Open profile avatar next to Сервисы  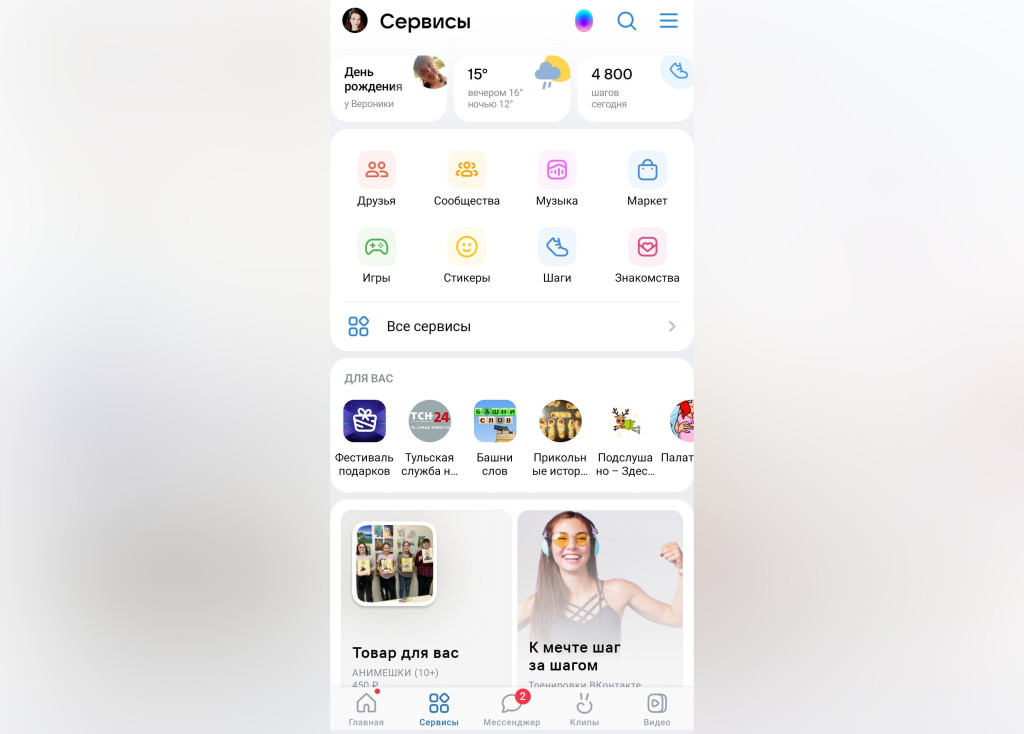point(355,21)
